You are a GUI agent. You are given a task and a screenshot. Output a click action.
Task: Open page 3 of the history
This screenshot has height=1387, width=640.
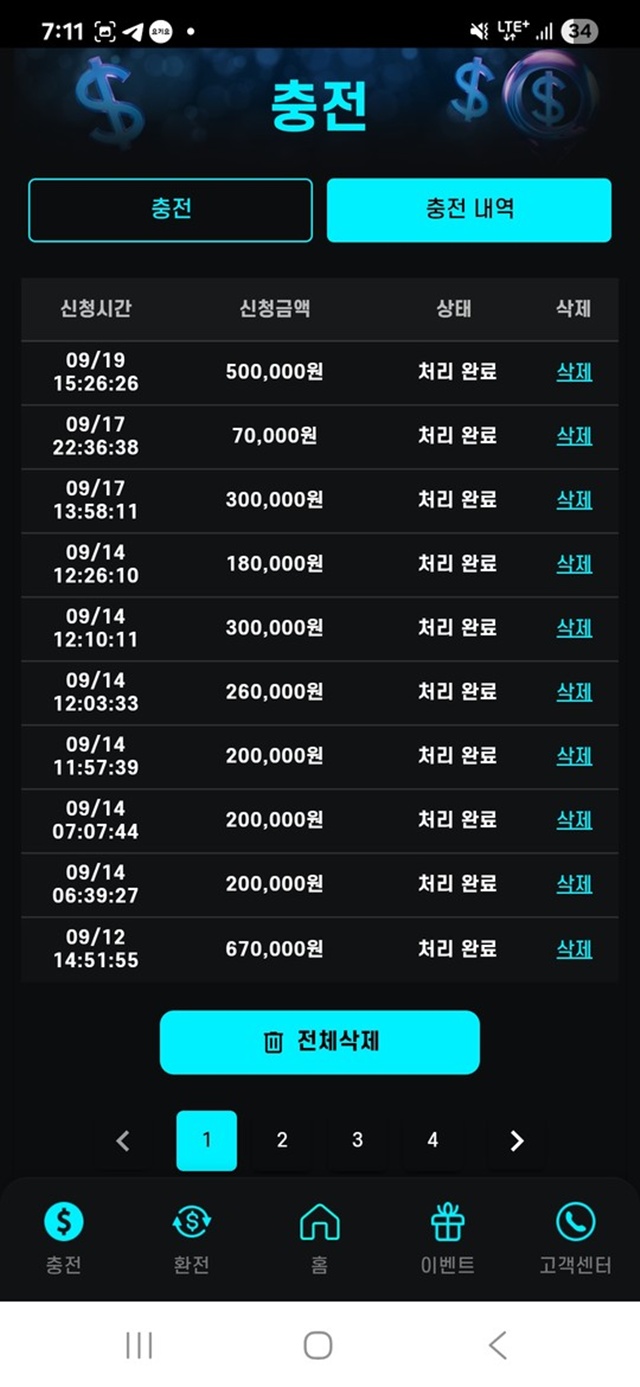[357, 1140]
